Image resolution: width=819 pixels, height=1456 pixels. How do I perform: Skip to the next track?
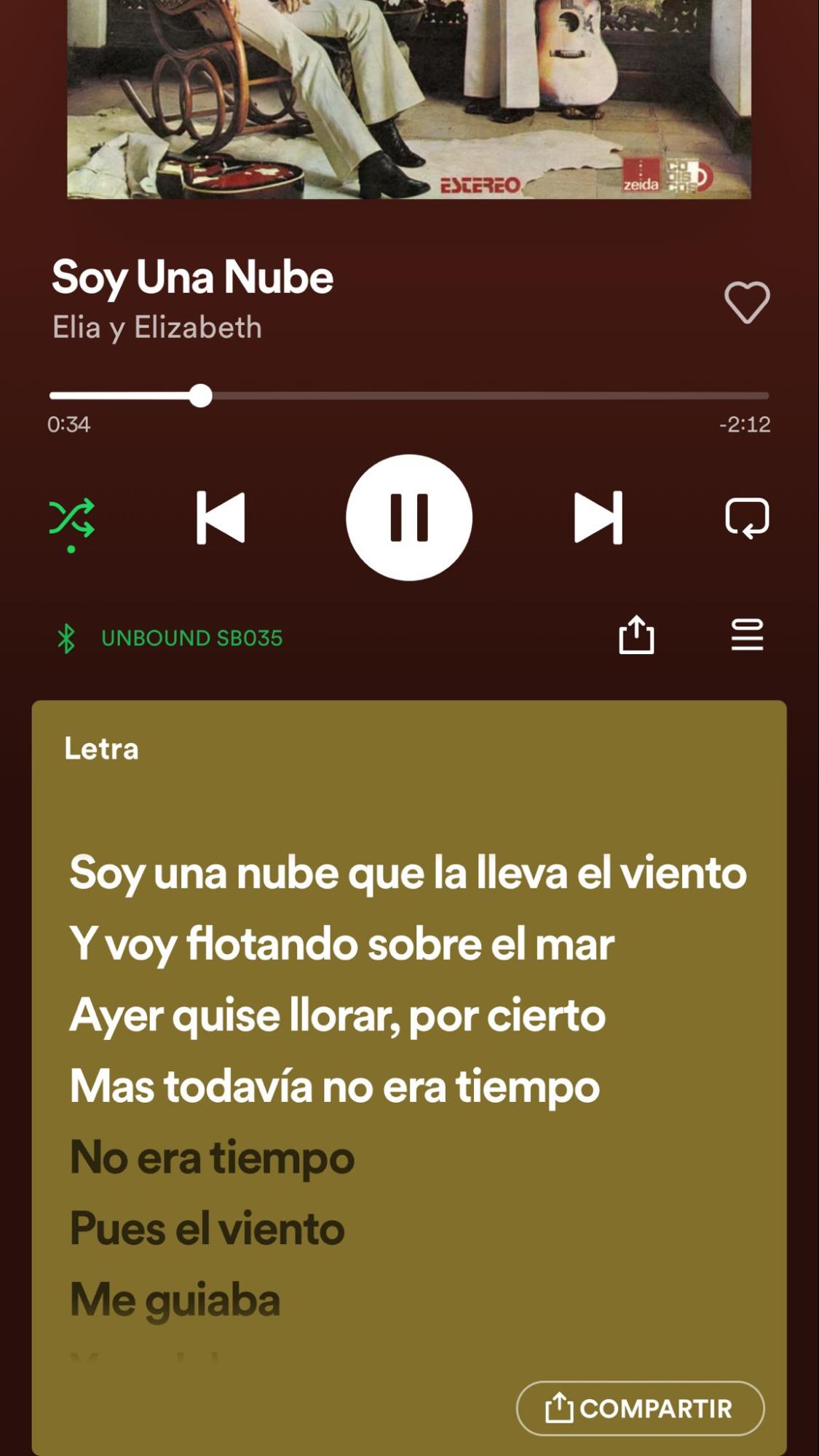[x=598, y=518]
